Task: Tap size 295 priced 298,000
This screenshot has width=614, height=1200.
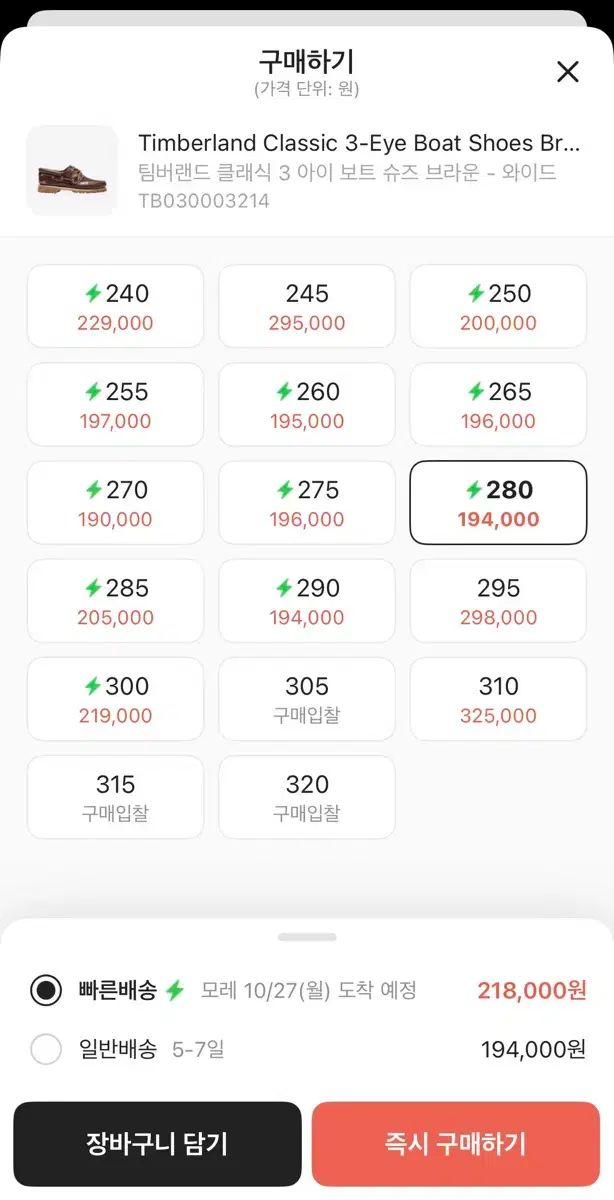Action: point(498,601)
